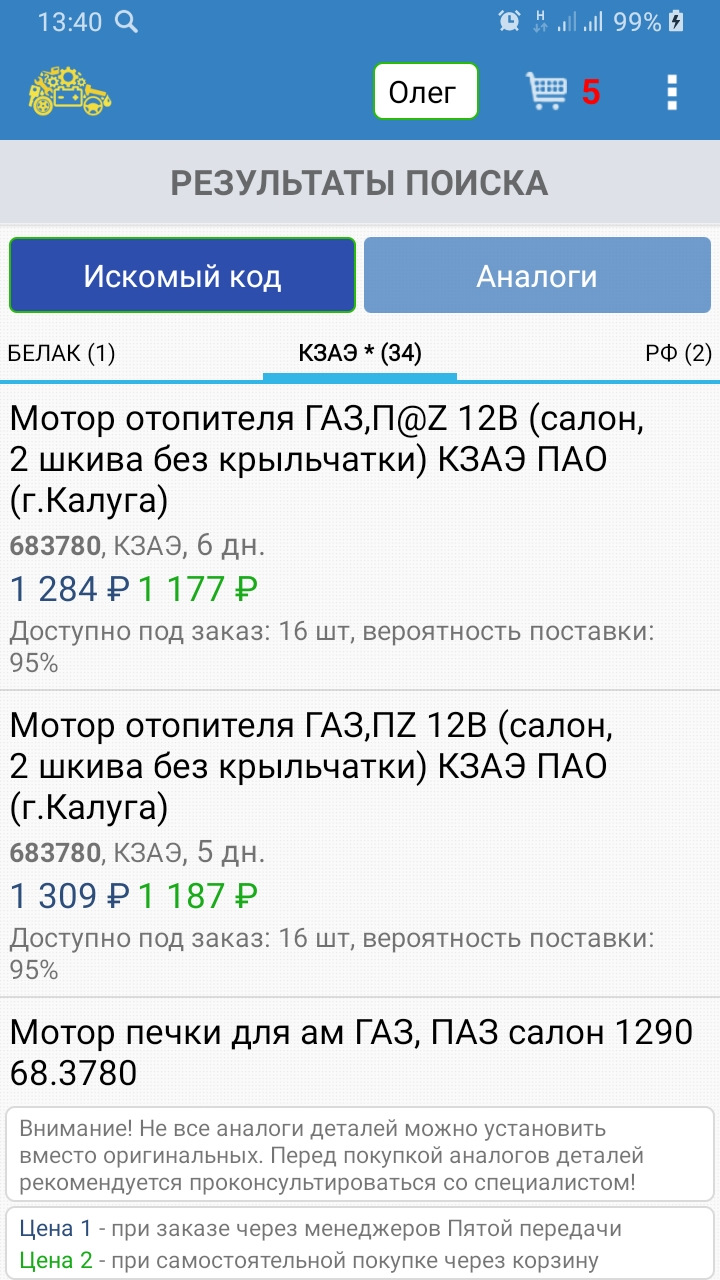This screenshot has width=720, height=1280.
Task: Show the РФ (2) tab
Action: pos(677,353)
